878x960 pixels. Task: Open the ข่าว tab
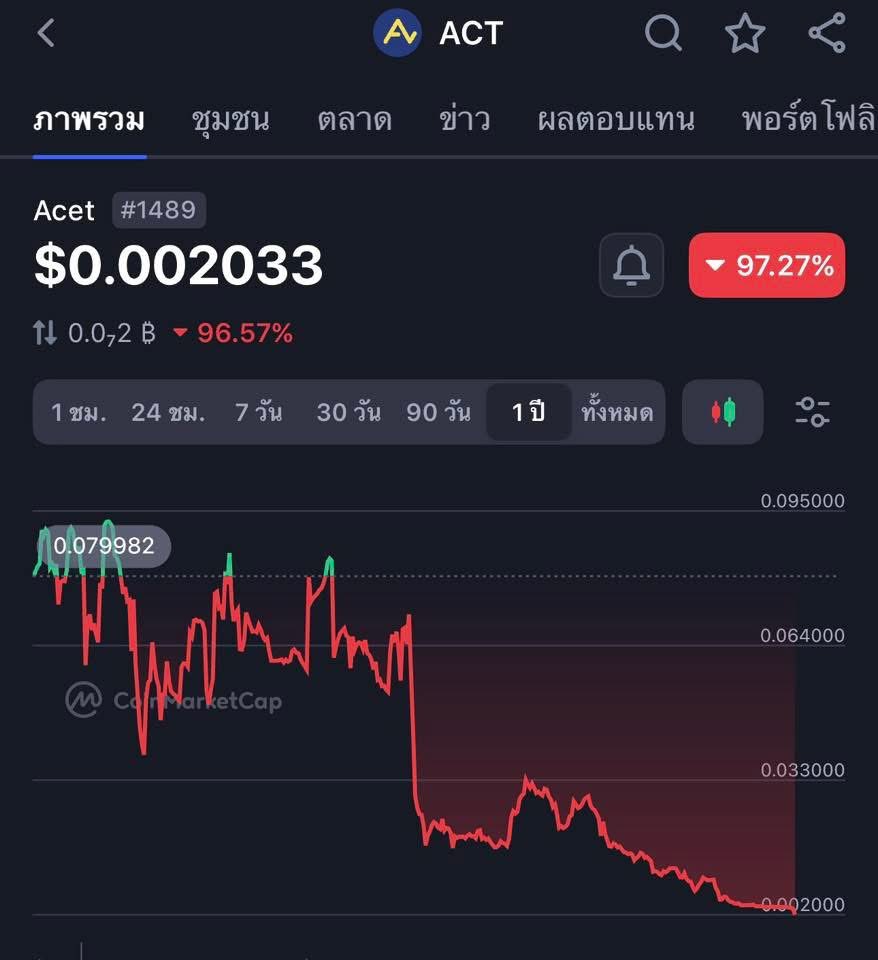tap(464, 120)
